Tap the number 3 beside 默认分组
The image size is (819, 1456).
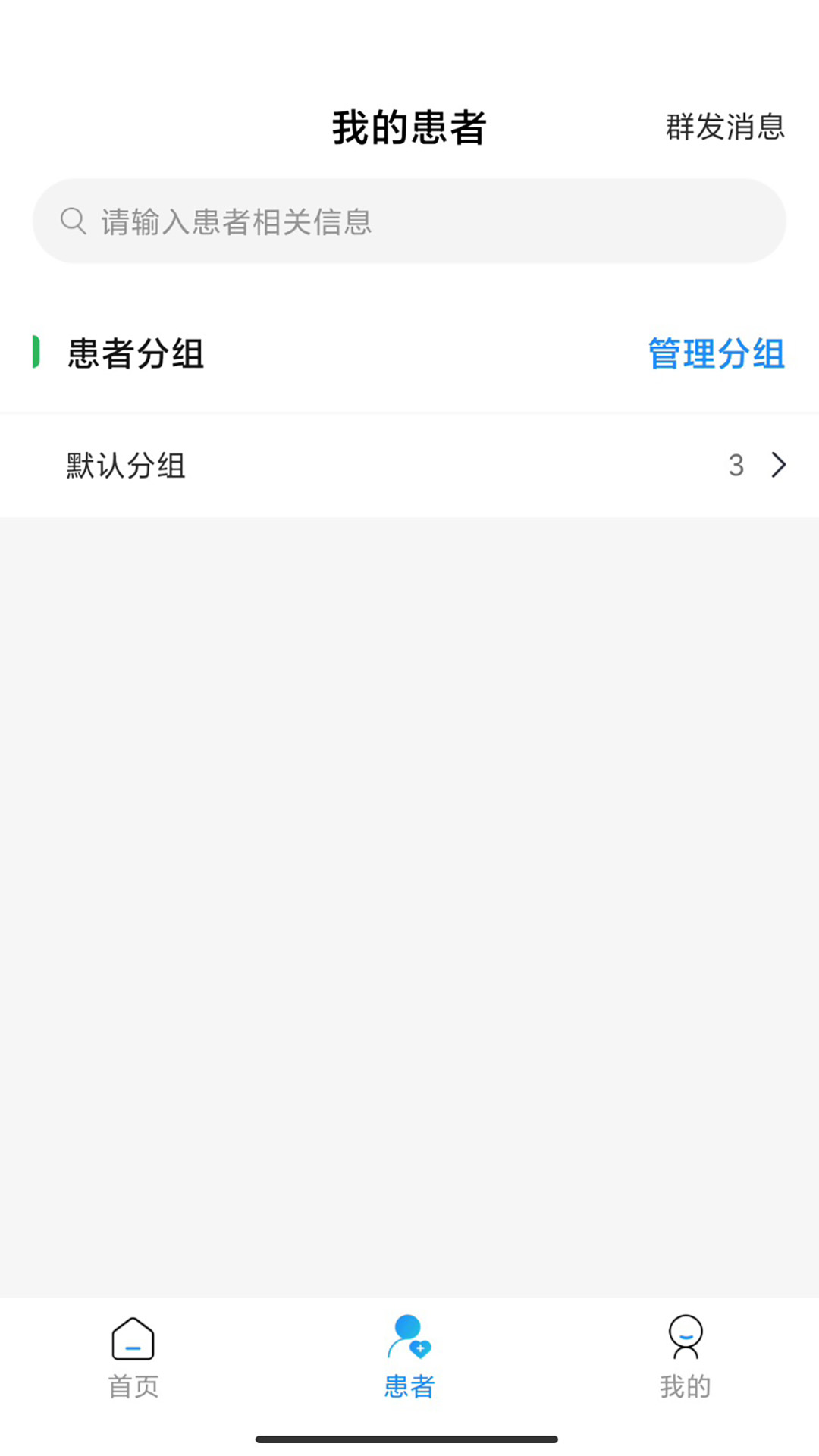(x=736, y=466)
